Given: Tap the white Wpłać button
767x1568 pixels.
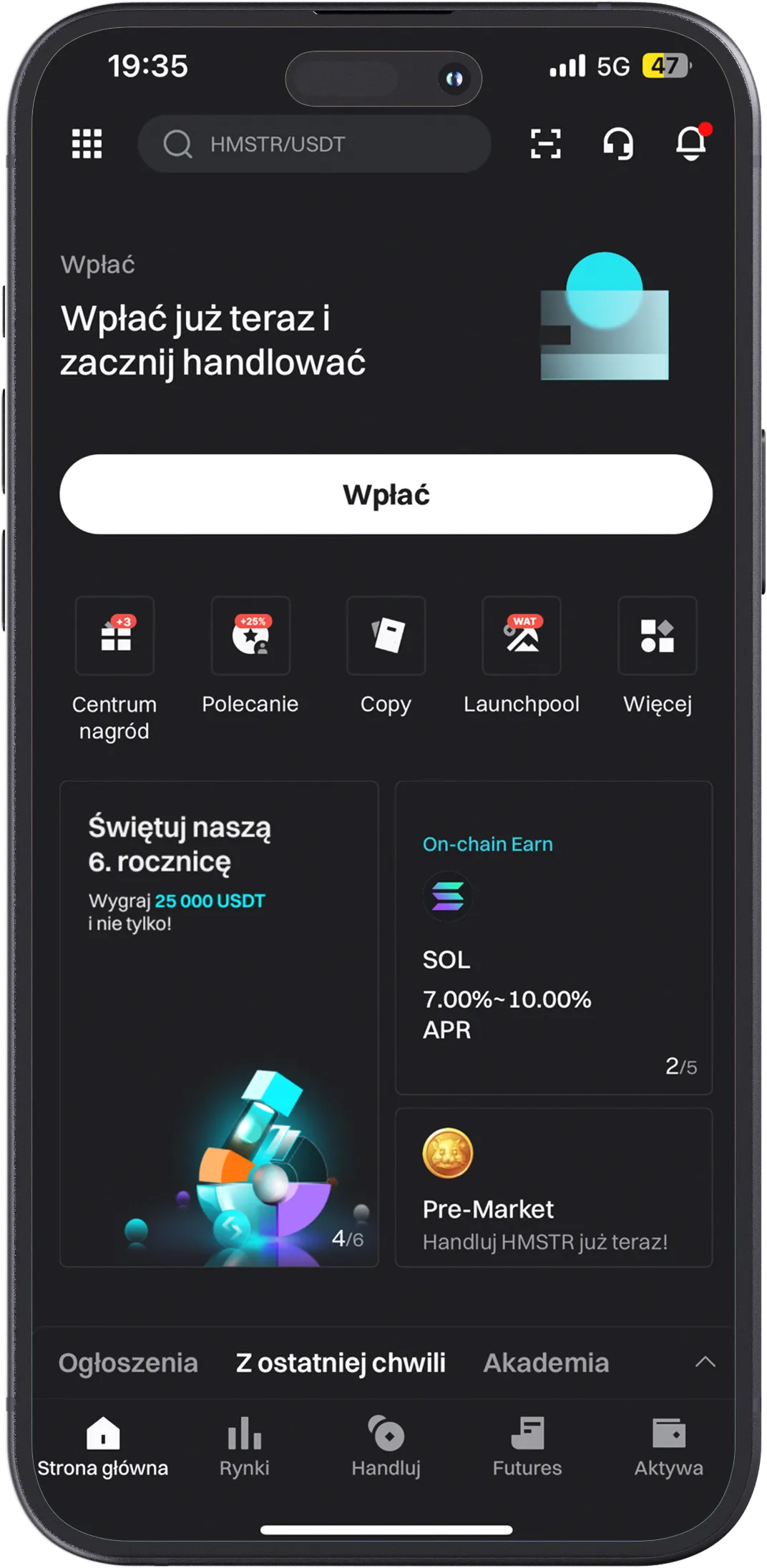Looking at the screenshot, I should [386, 494].
